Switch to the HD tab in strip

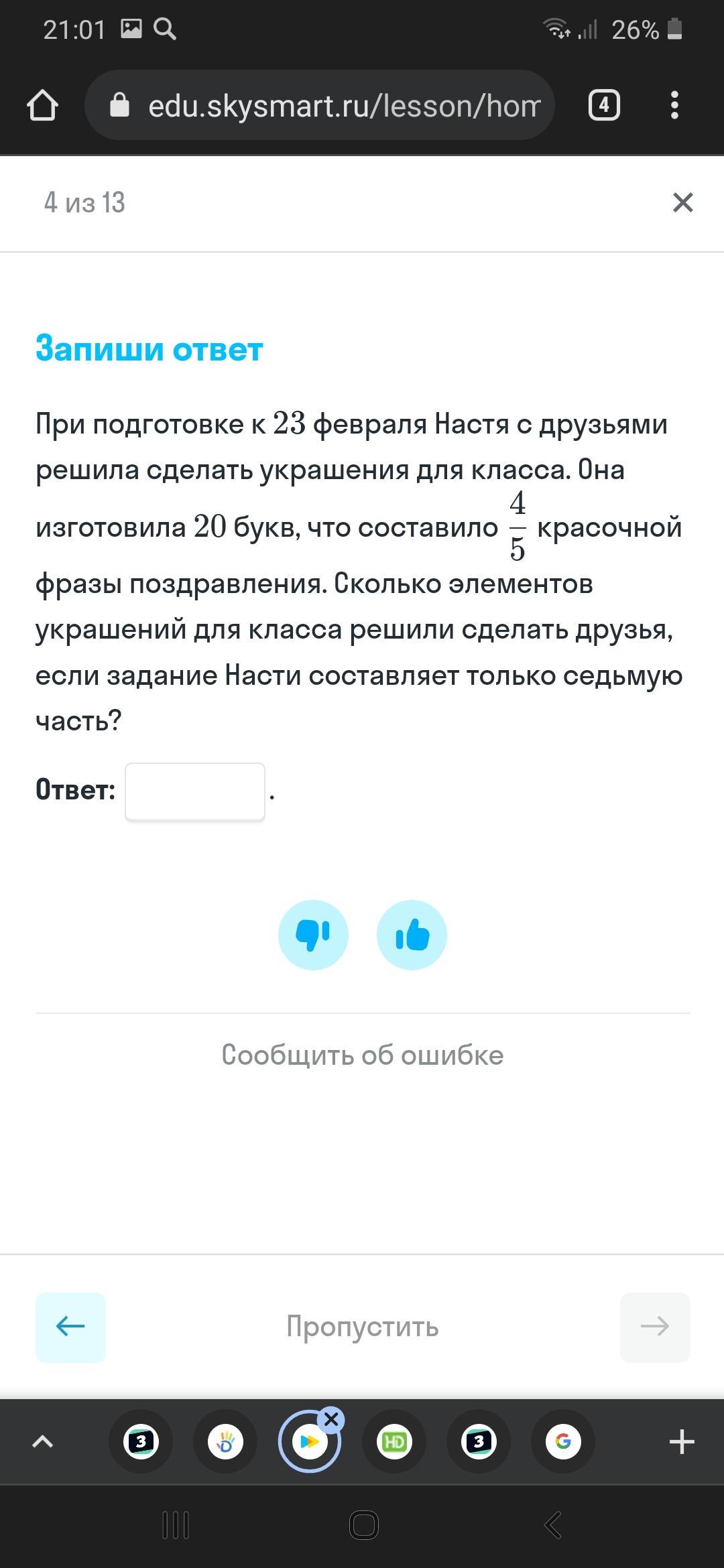coord(394,1441)
